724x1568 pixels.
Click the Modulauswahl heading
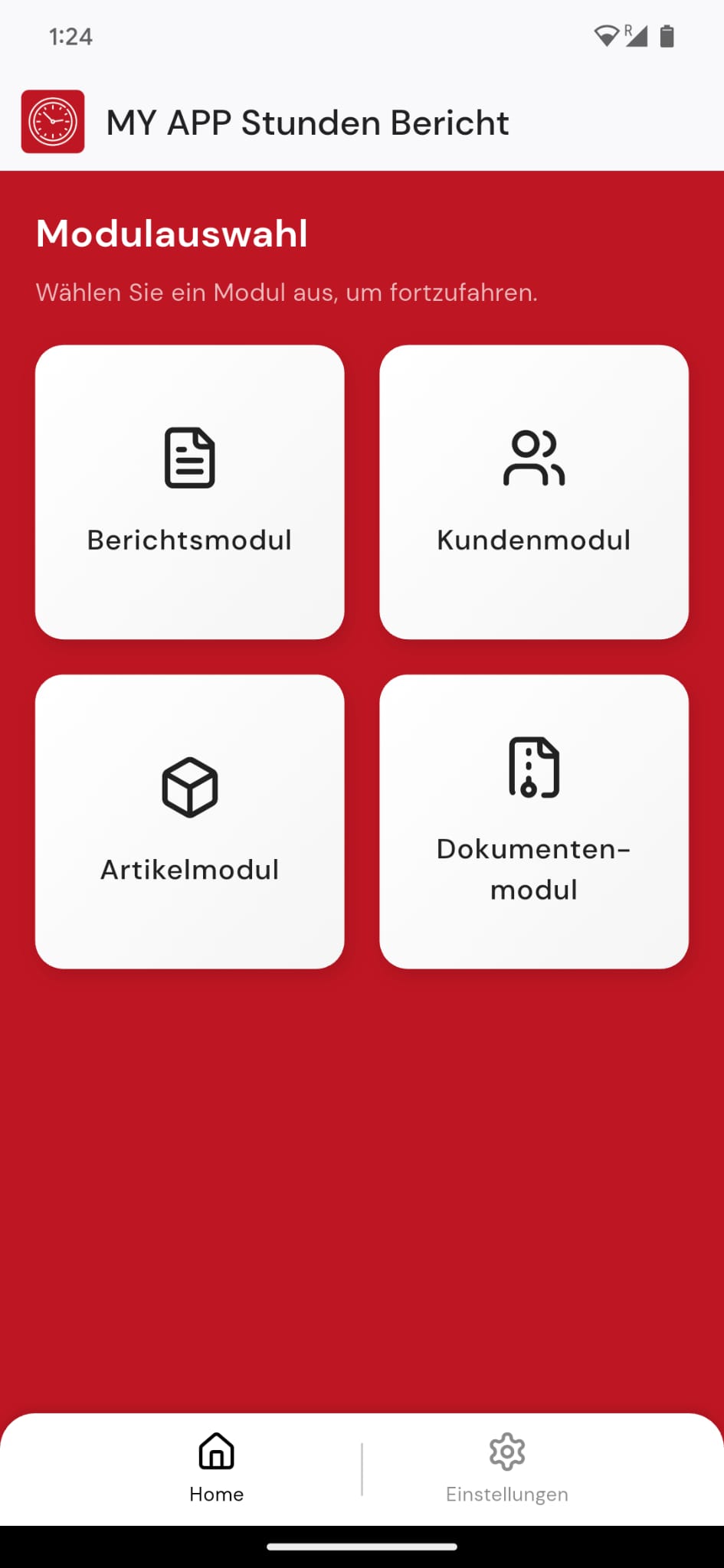pos(172,234)
